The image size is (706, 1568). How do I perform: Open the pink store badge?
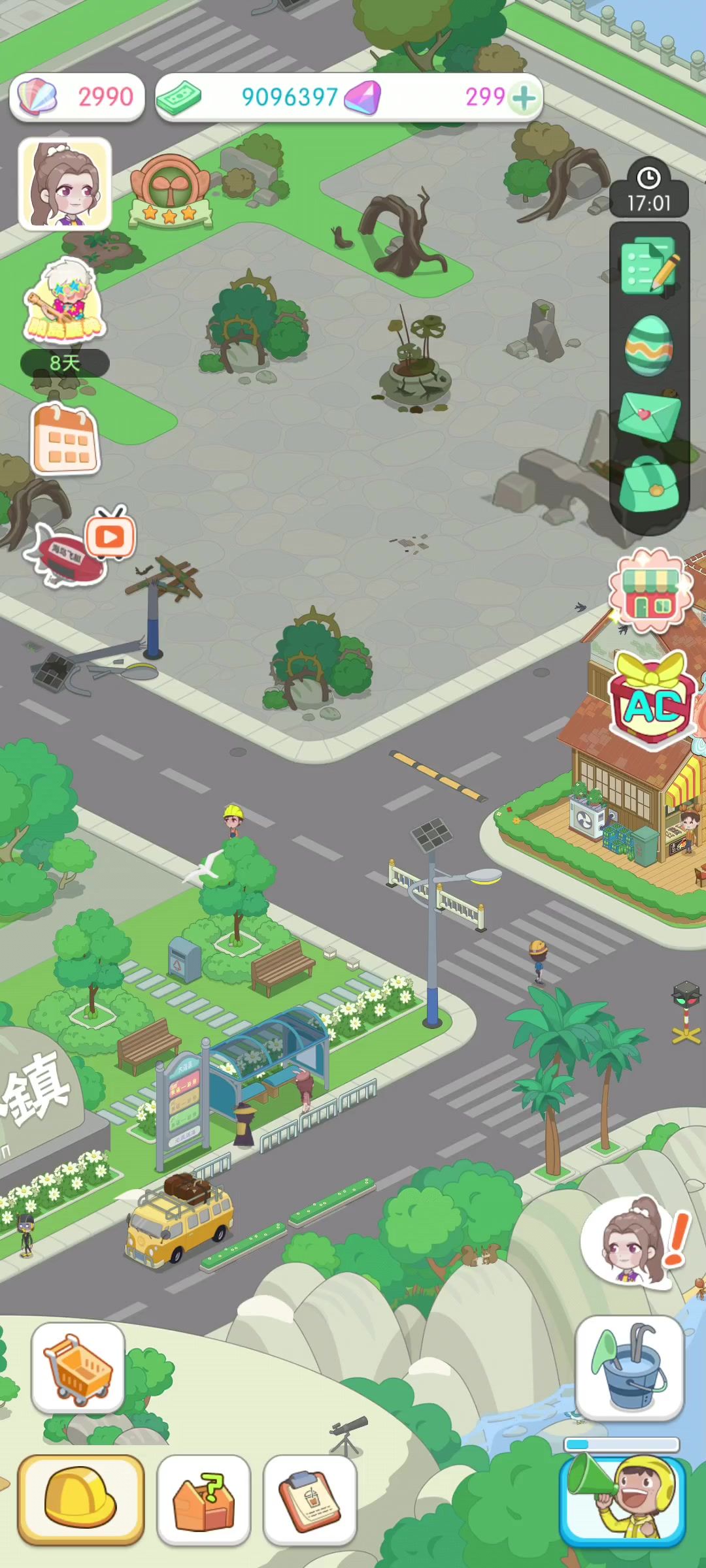650,591
